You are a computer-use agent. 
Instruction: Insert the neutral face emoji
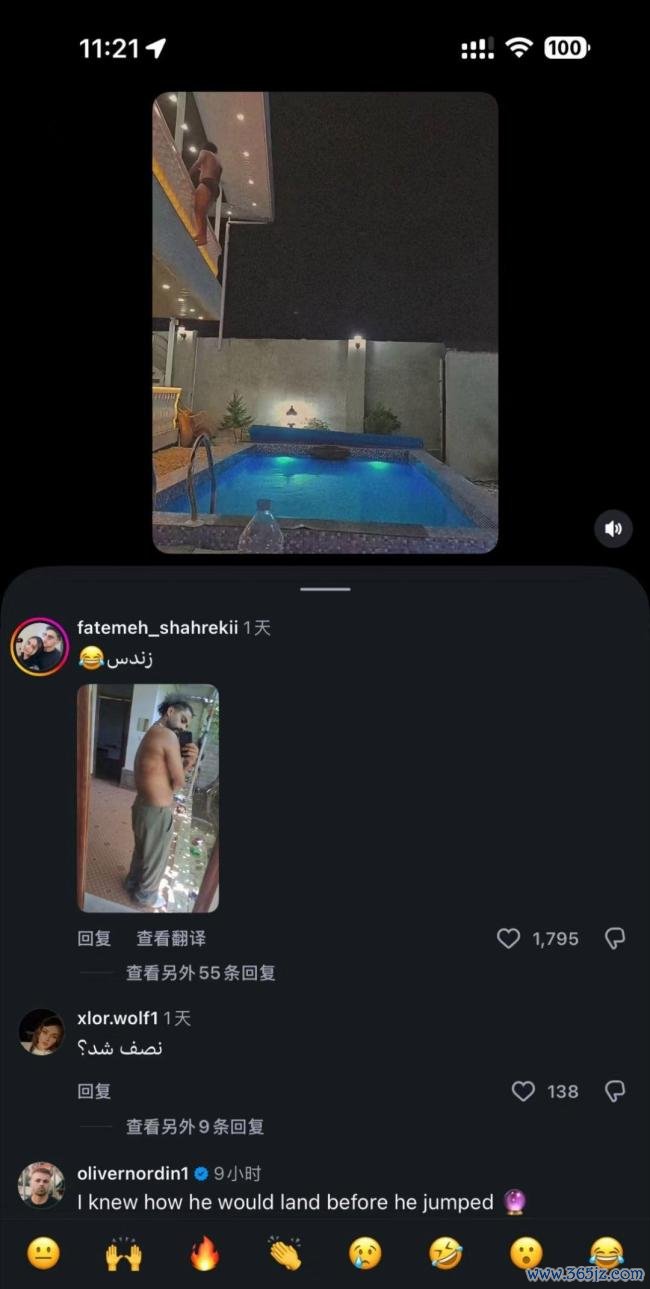pyautogui.click(x=43, y=1253)
